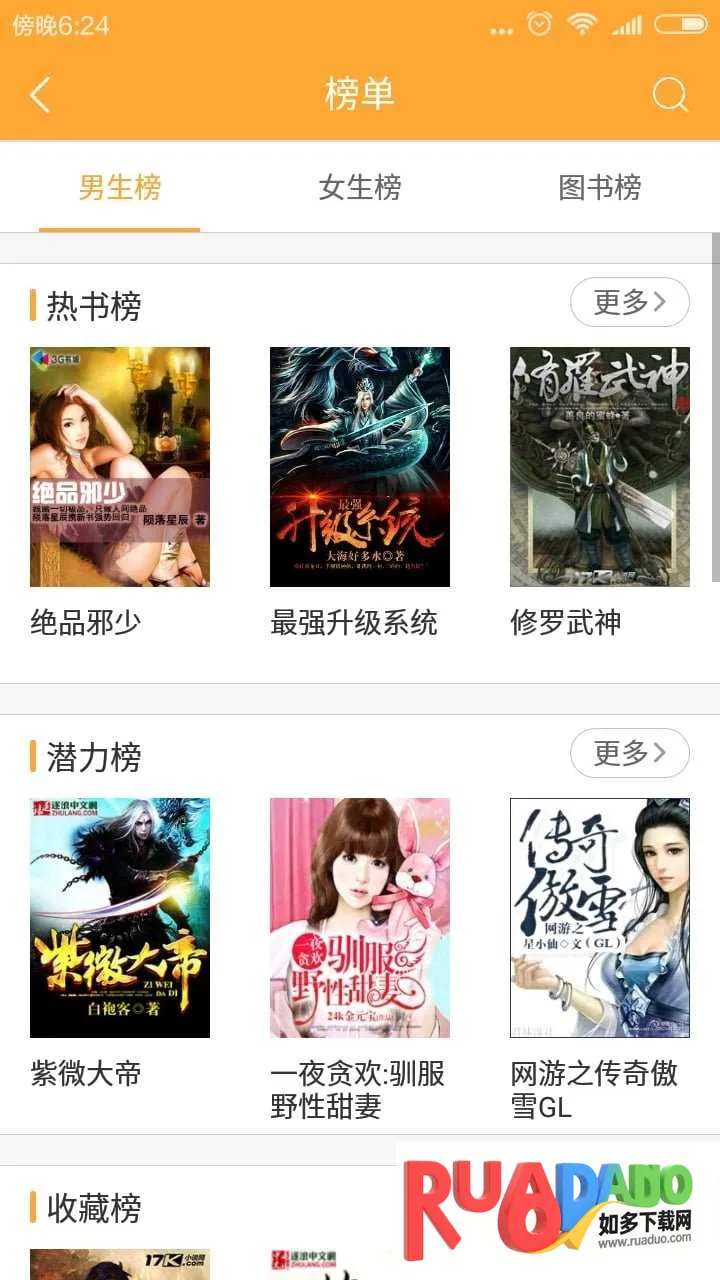Show 更多 for 热书榜
The width and height of the screenshot is (720, 1280).
[629, 302]
